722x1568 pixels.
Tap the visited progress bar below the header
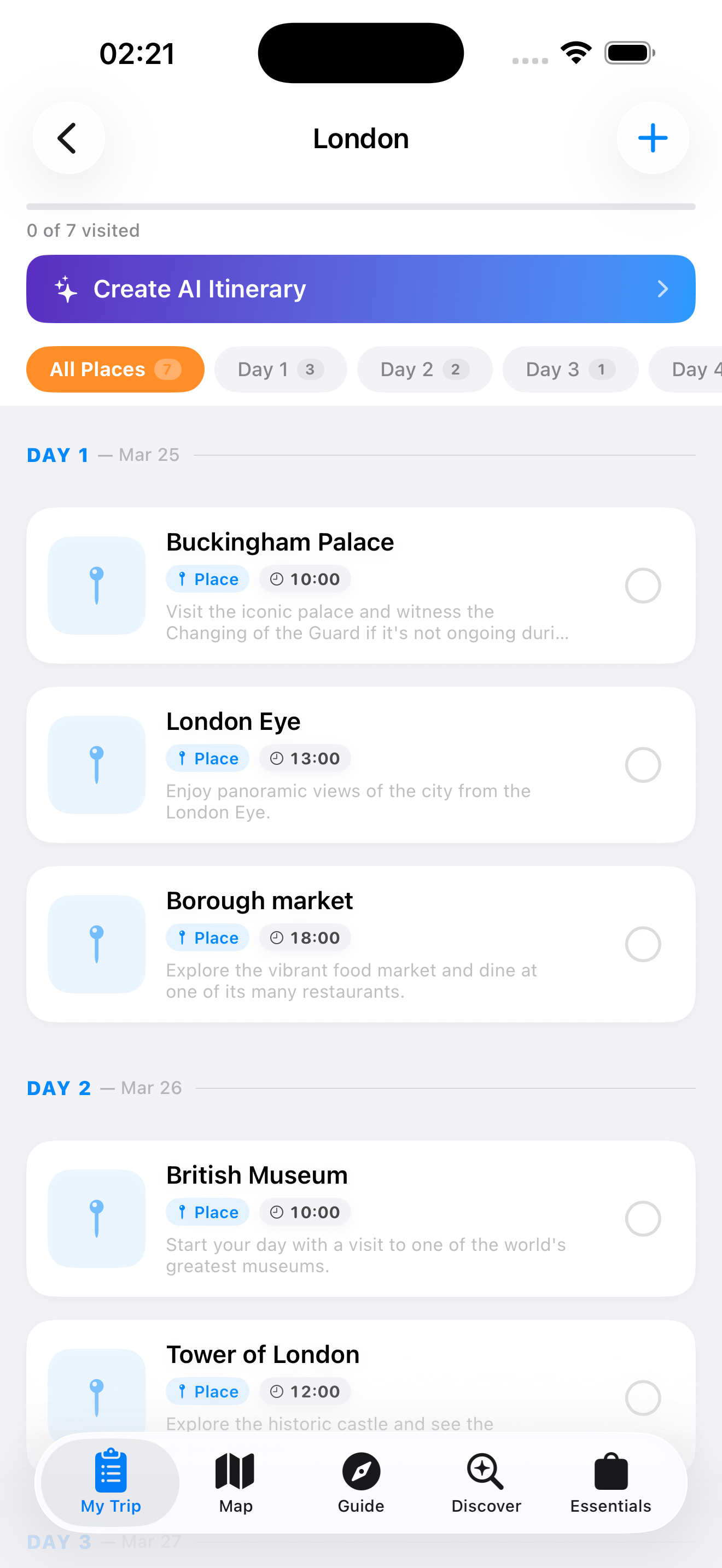[360, 206]
